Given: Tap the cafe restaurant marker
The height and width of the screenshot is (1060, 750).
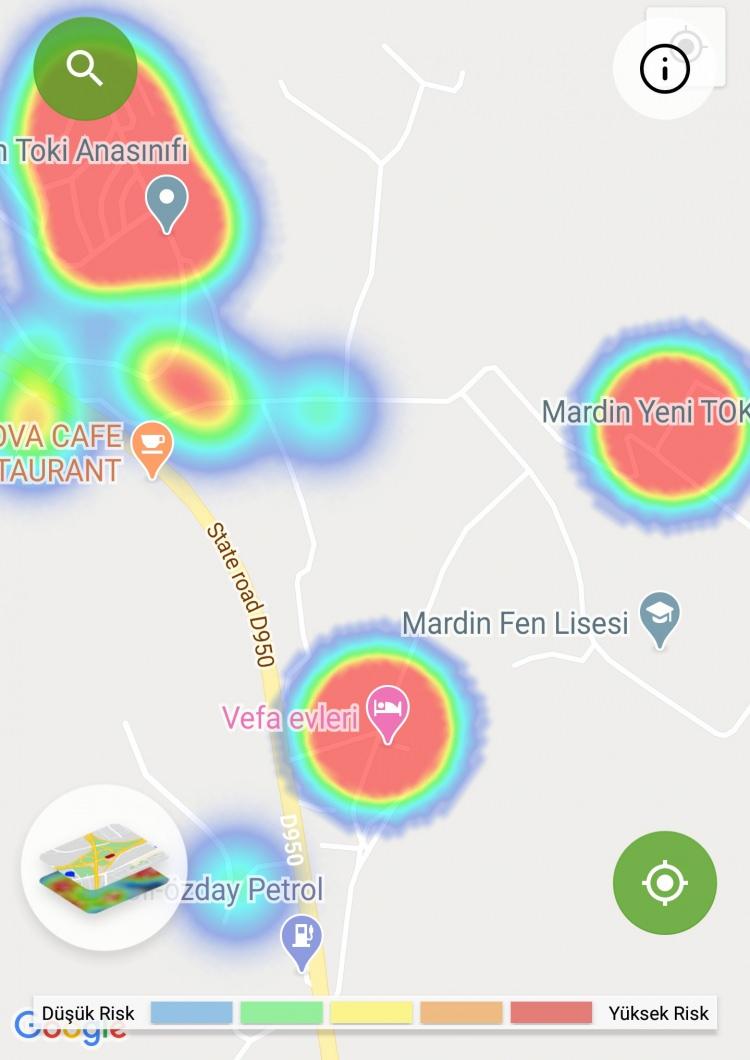Looking at the screenshot, I should pos(152,446).
